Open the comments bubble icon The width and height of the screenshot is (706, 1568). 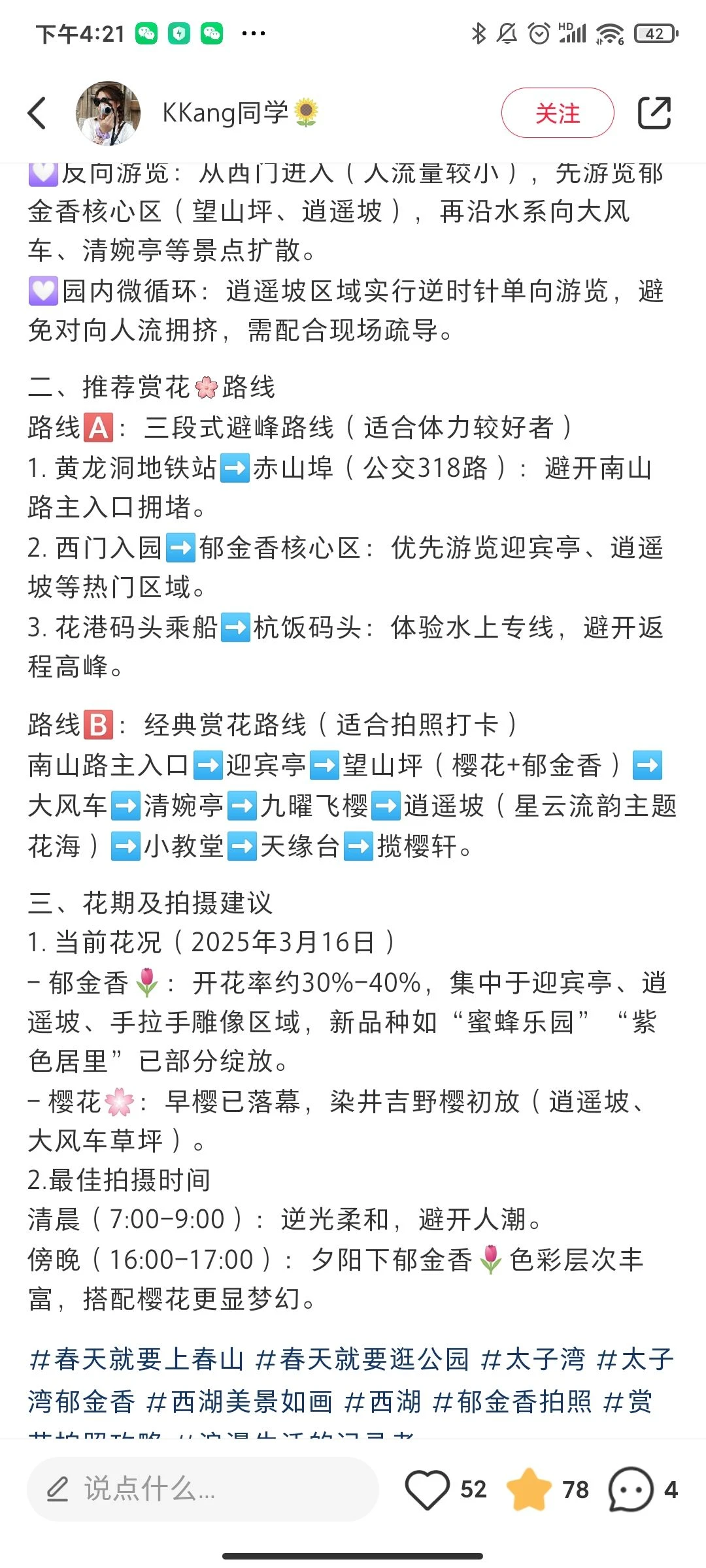(631, 1490)
